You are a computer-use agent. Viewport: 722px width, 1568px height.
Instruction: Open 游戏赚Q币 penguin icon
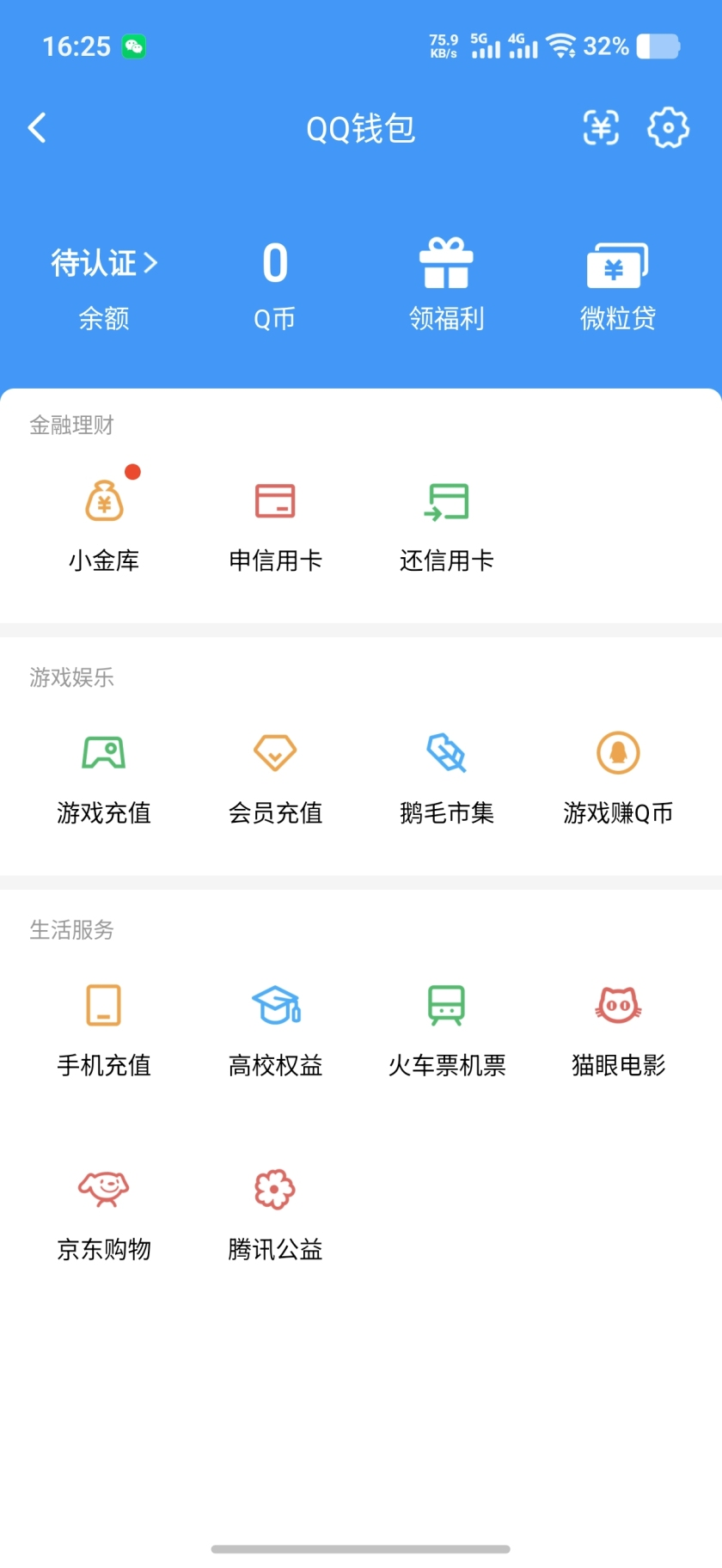tap(617, 753)
